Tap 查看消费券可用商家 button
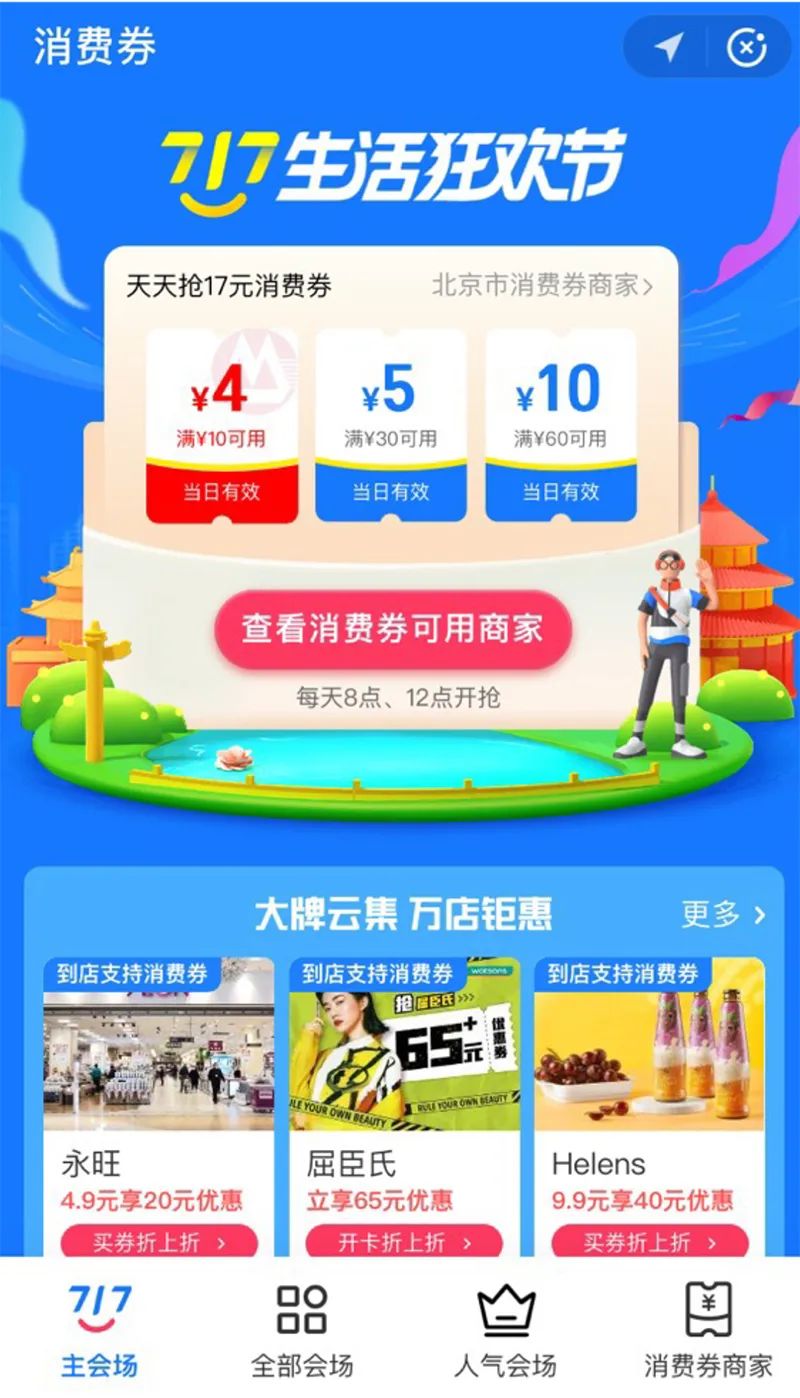The image size is (800, 1398). tap(392, 629)
